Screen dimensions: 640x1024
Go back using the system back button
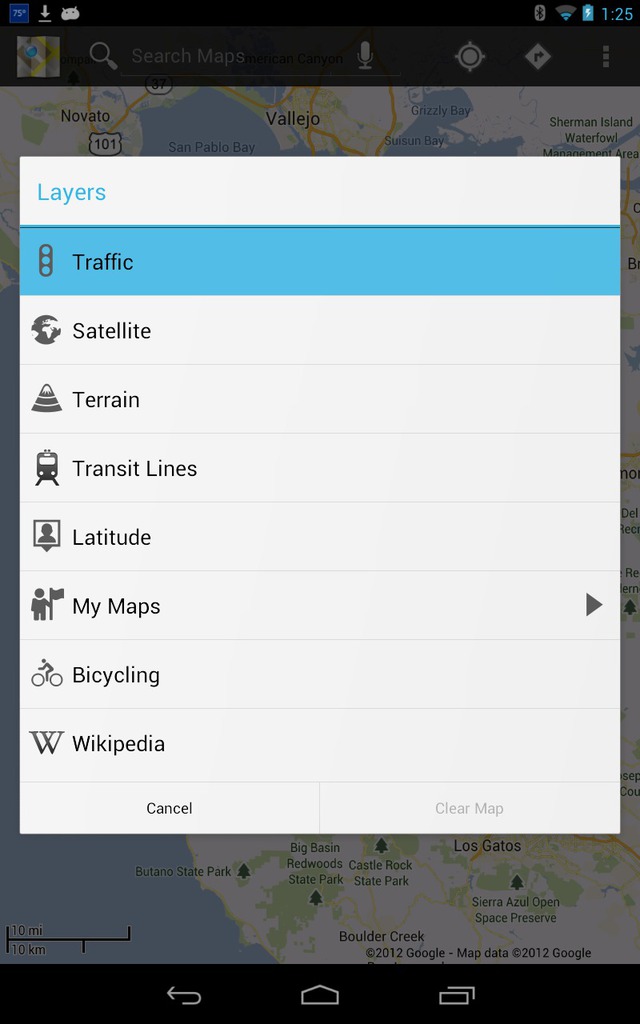[184, 995]
